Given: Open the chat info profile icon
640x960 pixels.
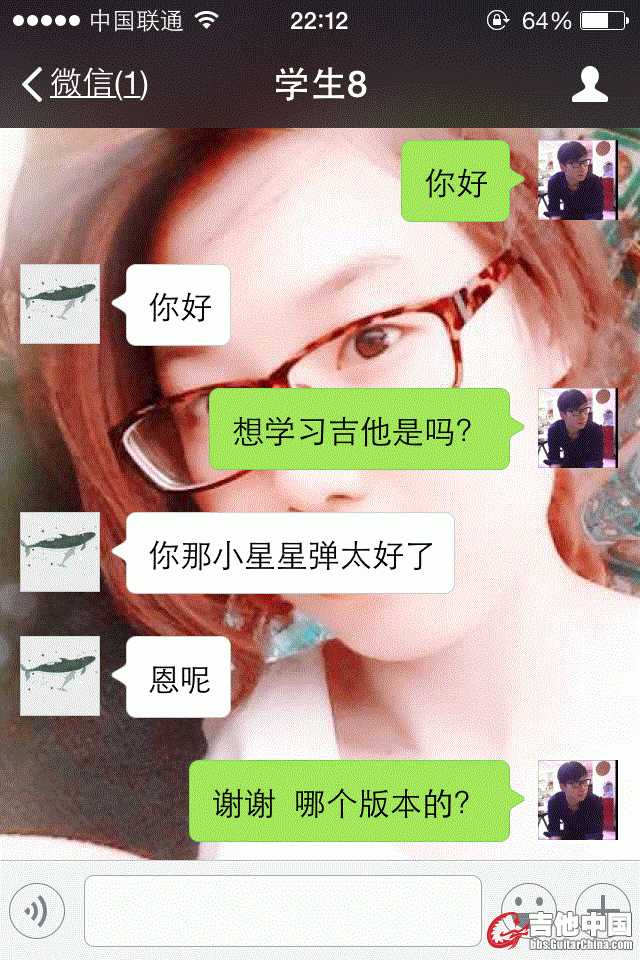Looking at the screenshot, I should 589,85.
